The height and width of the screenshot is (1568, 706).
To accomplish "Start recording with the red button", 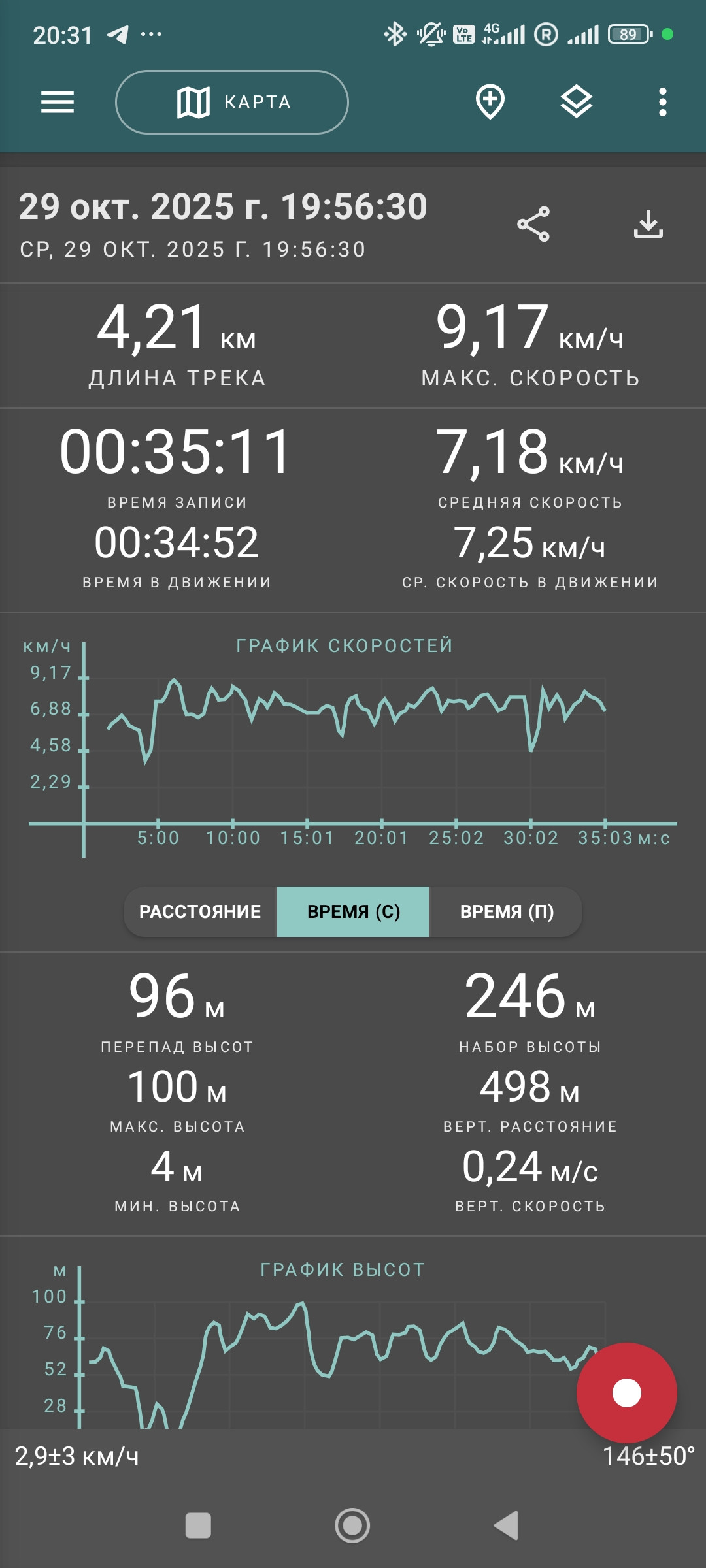I will point(627,1393).
